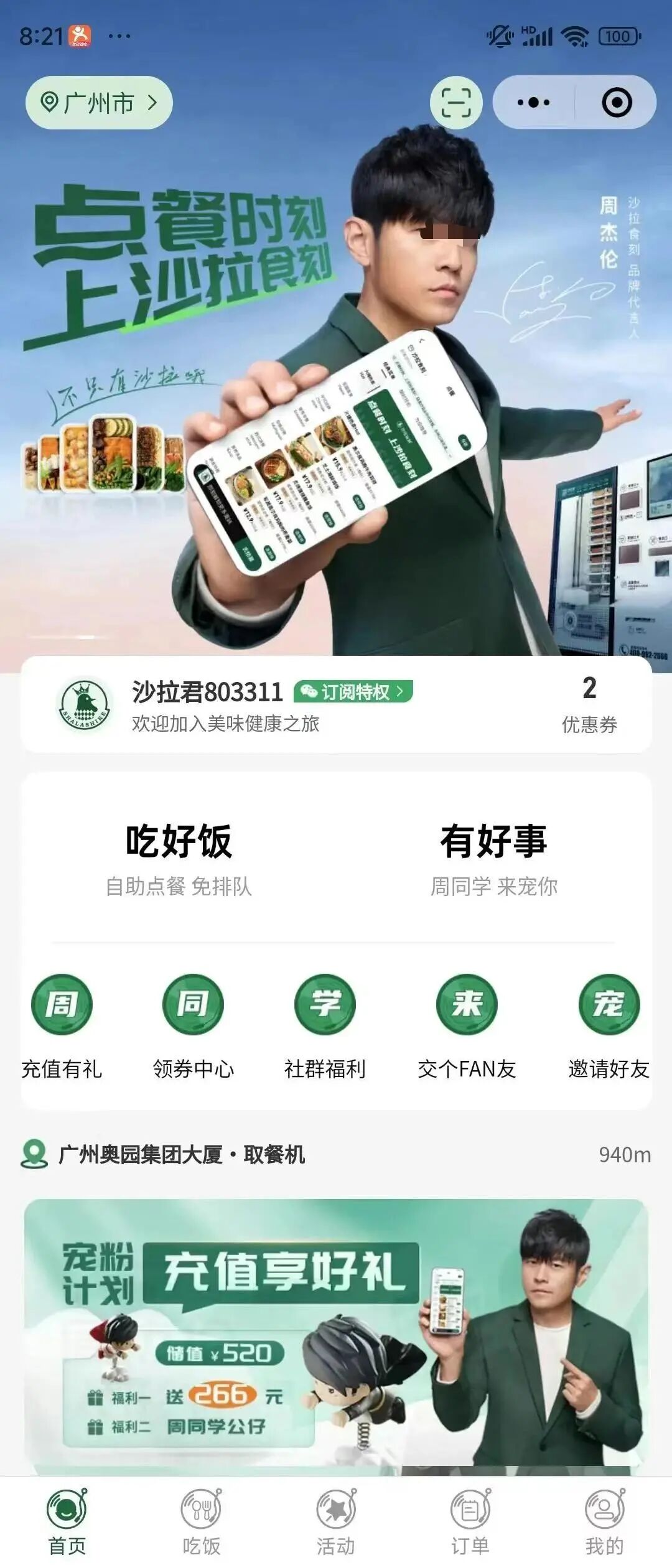Open the 广州奥园集团大厦 store location row
Viewport: 672px width, 1568px height.
click(x=336, y=1155)
